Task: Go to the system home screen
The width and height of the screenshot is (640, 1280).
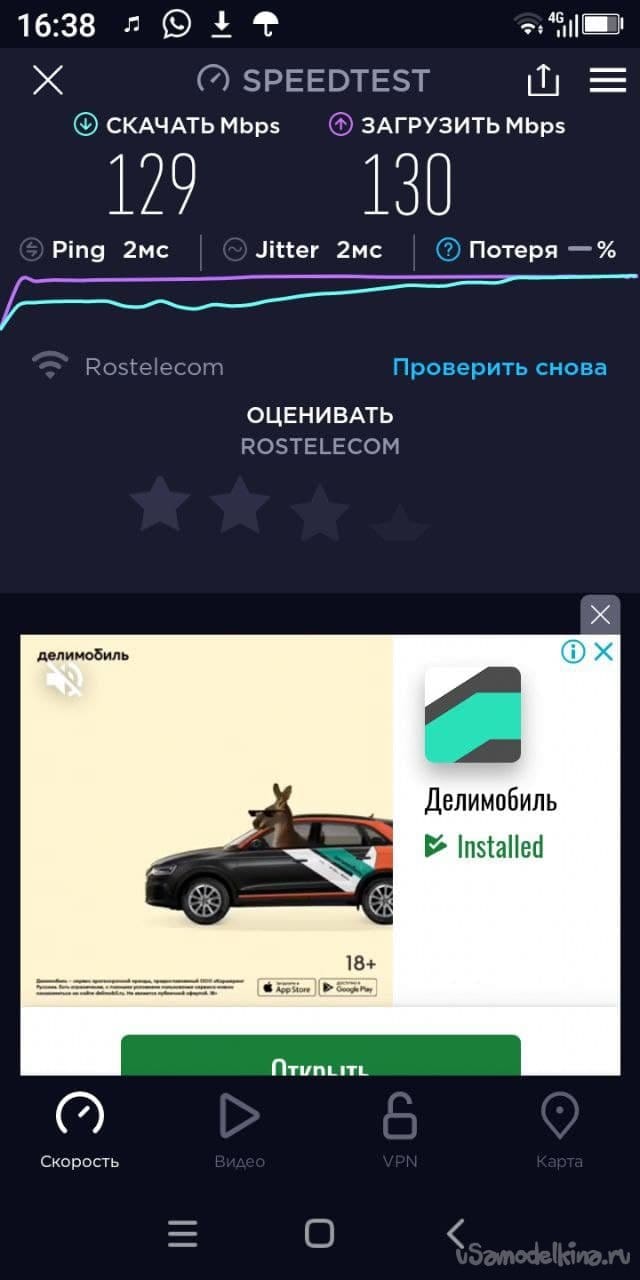Action: pyautogui.click(x=319, y=1233)
